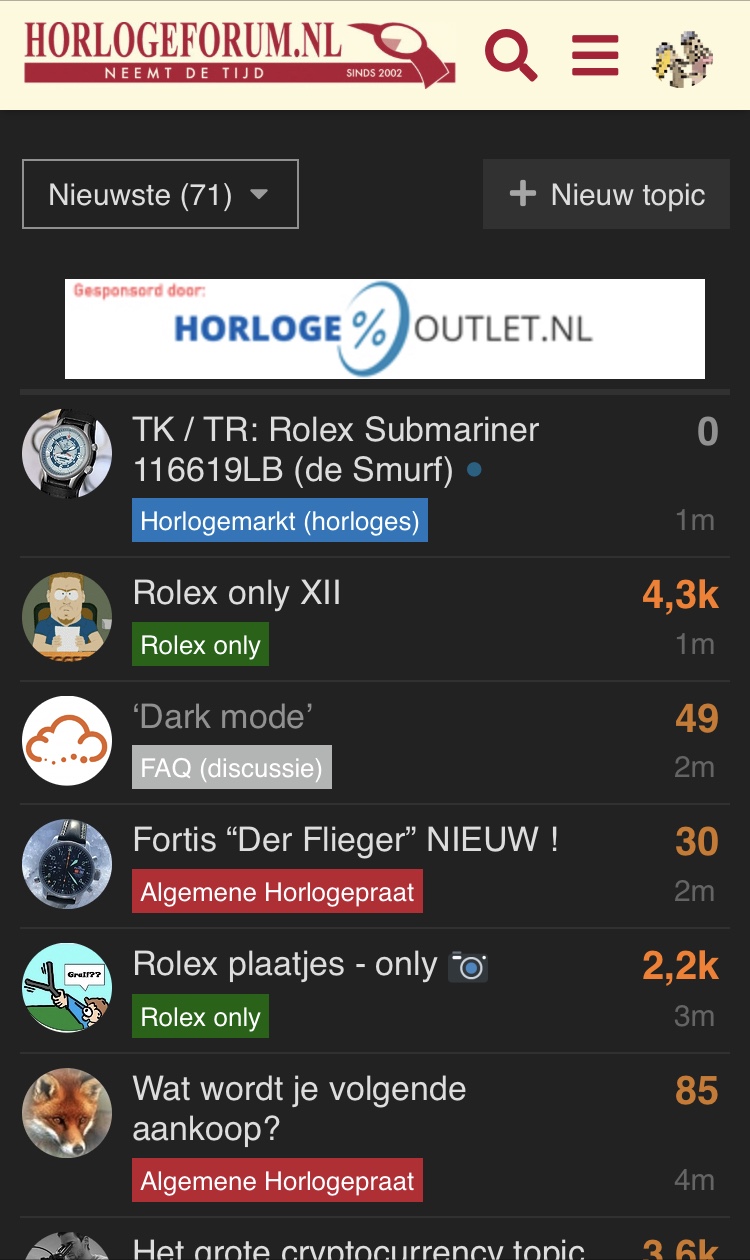This screenshot has width=750, height=1260.
Task: Expand the Nieuwste (71) dropdown
Action: [160, 194]
